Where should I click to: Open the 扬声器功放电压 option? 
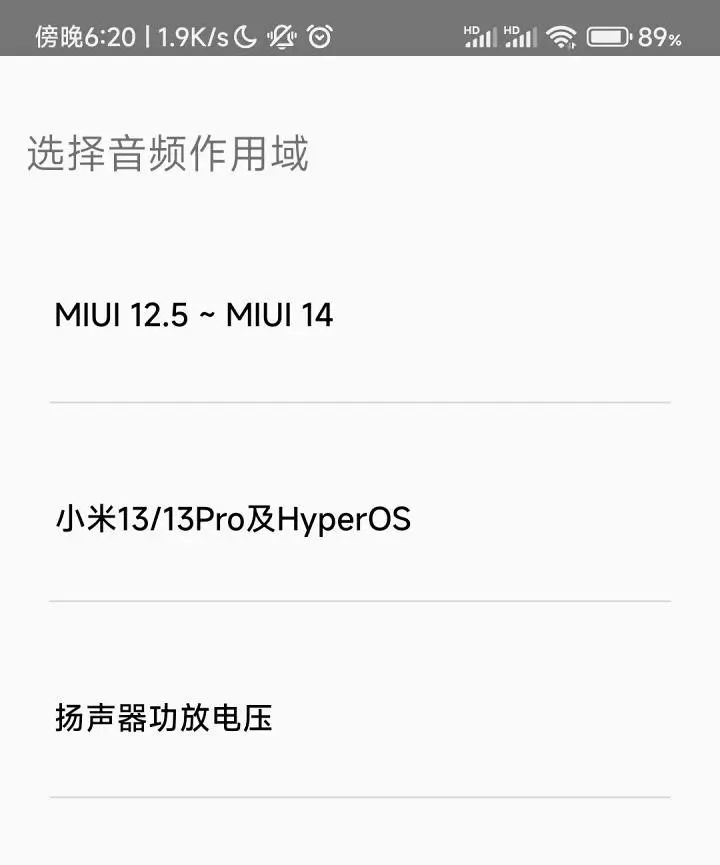click(164, 718)
